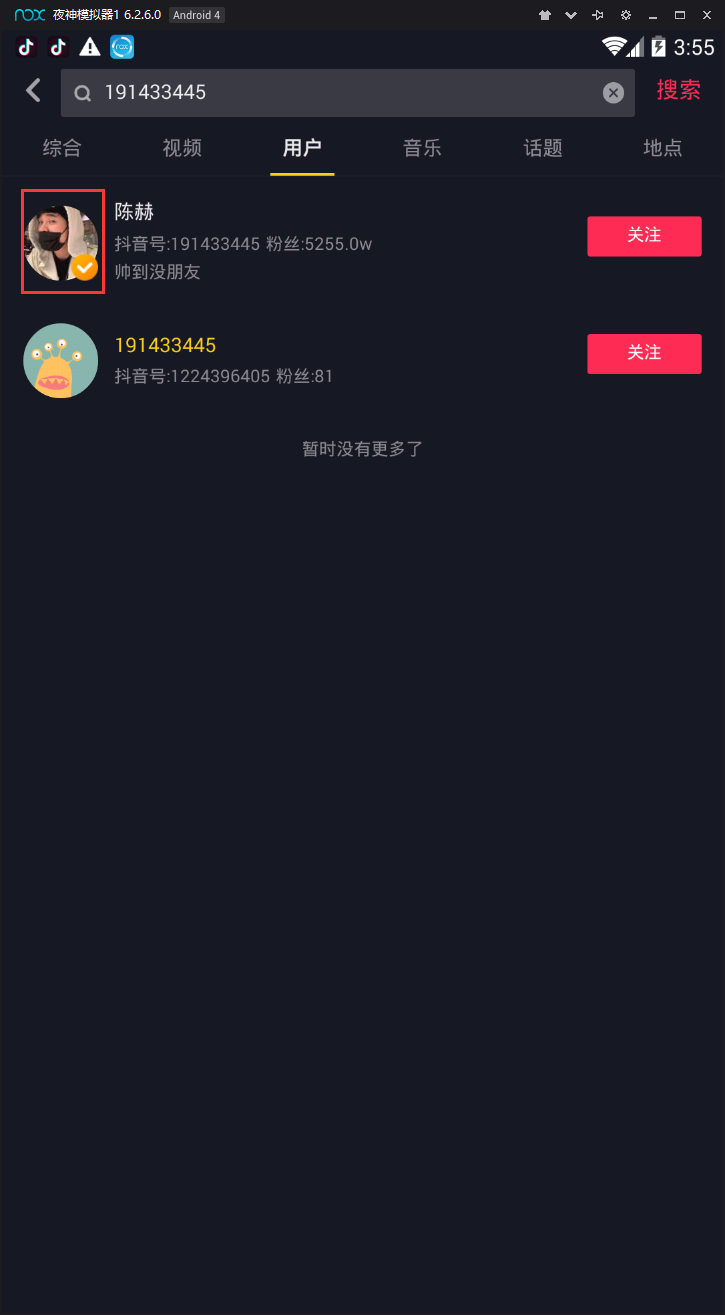Image resolution: width=725 pixels, height=1315 pixels.
Task: Open the 地点 tab
Action: [662, 148]
